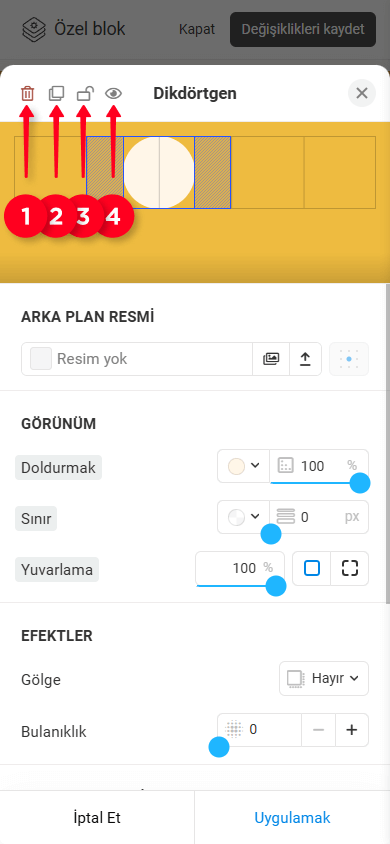Open the Gölge shadow dropdown

pyautogui.click(x=324, y=679)
